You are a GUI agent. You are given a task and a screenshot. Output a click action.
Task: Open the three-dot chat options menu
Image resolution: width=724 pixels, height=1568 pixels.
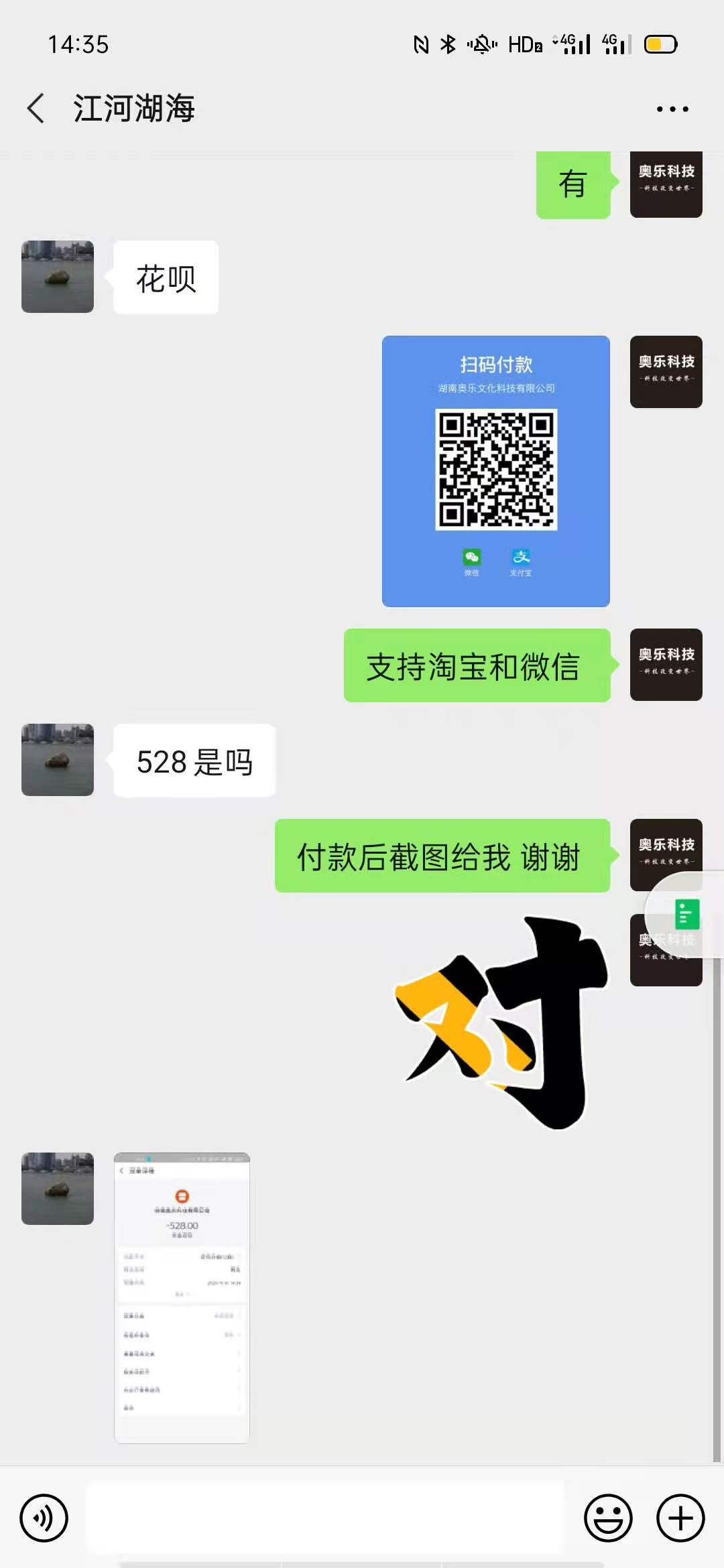pyautogui.click(x=672, y=109)
